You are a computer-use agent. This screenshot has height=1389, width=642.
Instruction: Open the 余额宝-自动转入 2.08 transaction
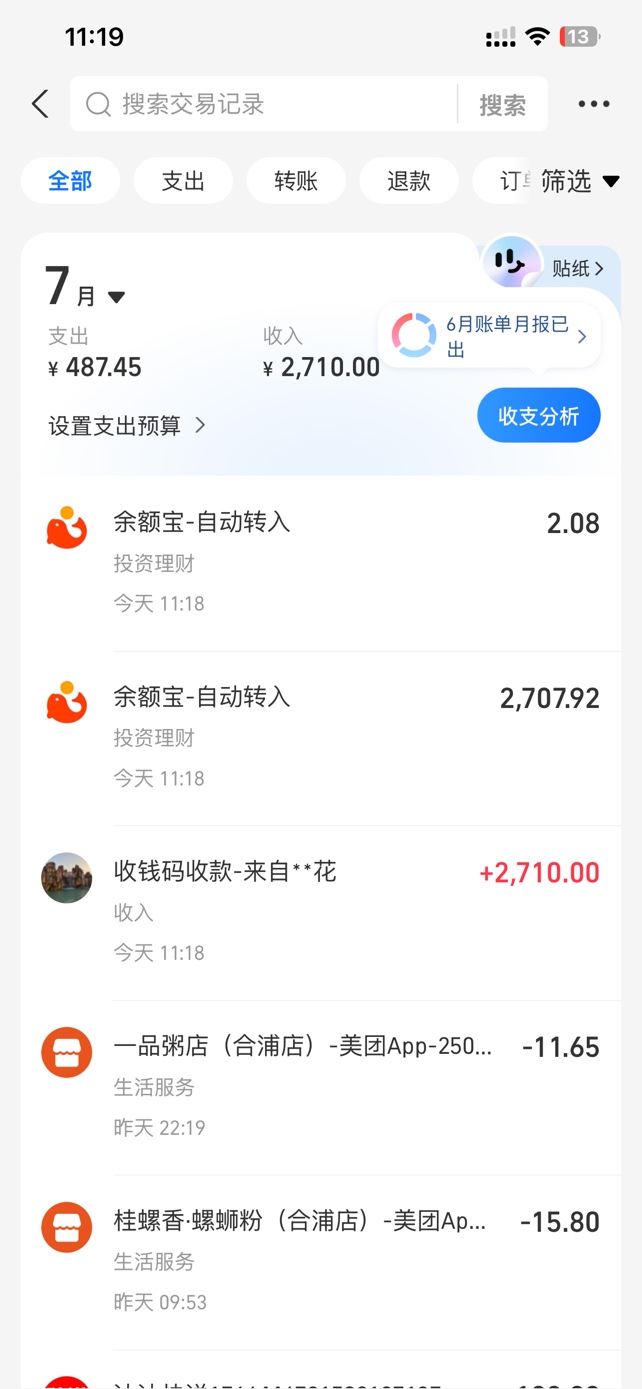[321, 564]
